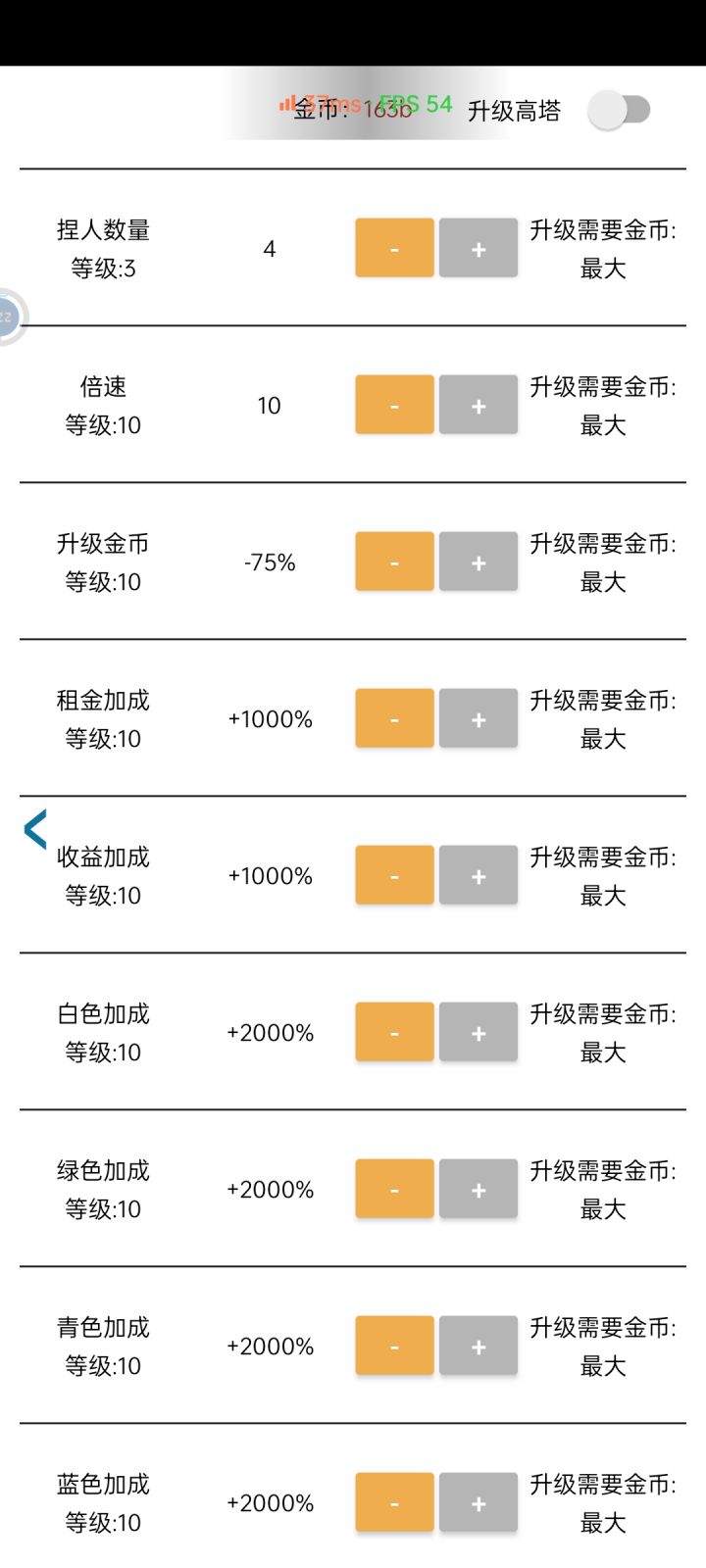Click plus on the 升级金币 row
Viewport: 706px width, 1568px height.
coord(478,562)
